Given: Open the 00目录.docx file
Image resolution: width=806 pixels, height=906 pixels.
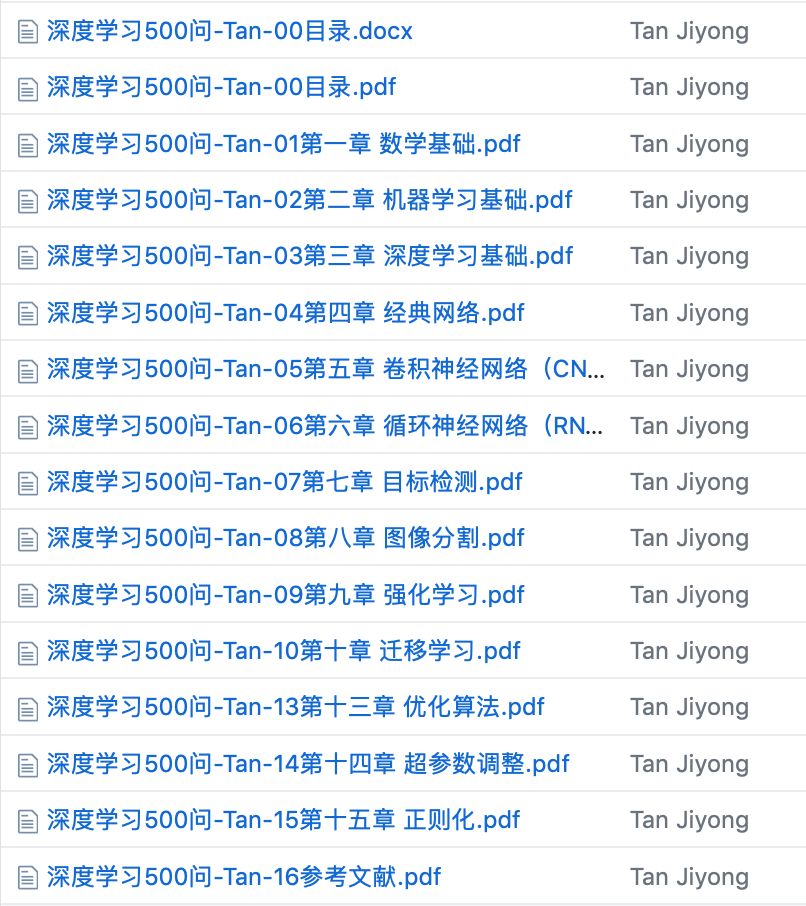Looking at the screenshot, I should tap(229, 31).
